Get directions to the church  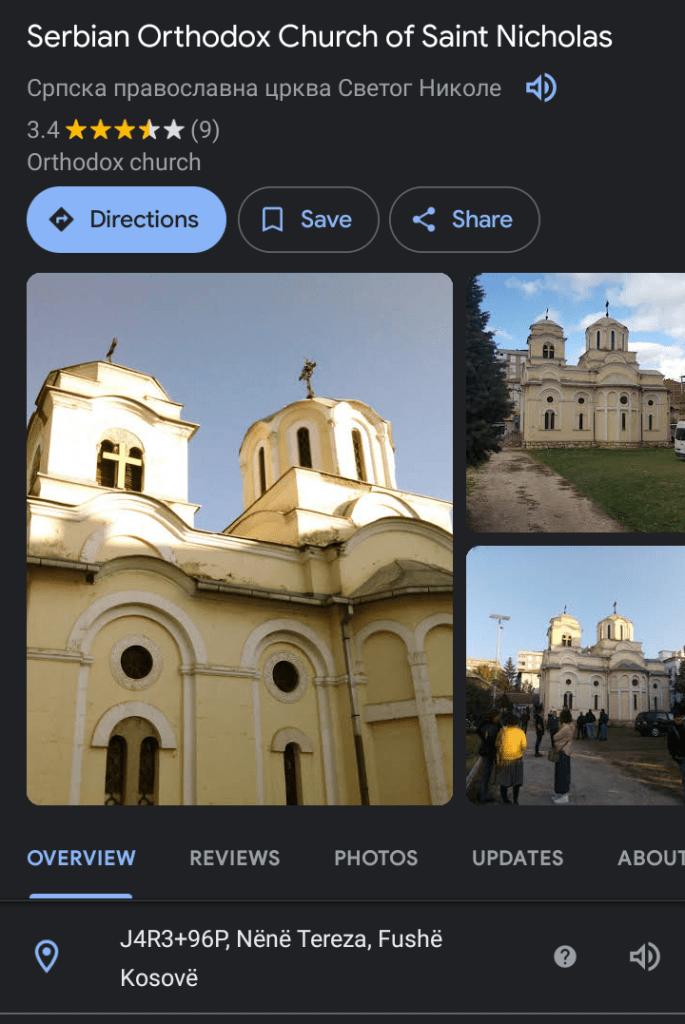pos(126,220)
